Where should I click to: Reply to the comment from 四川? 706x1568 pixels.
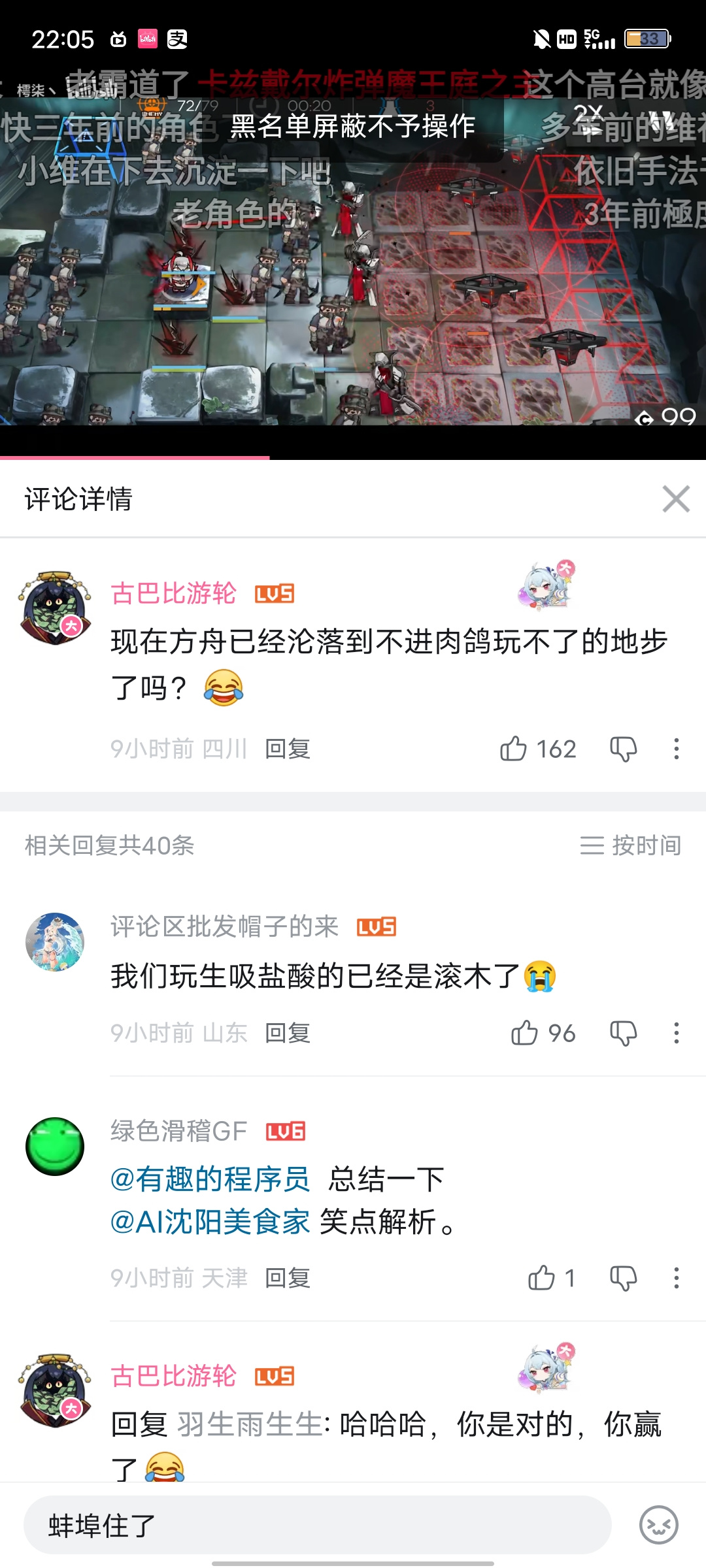pos(288,749)
